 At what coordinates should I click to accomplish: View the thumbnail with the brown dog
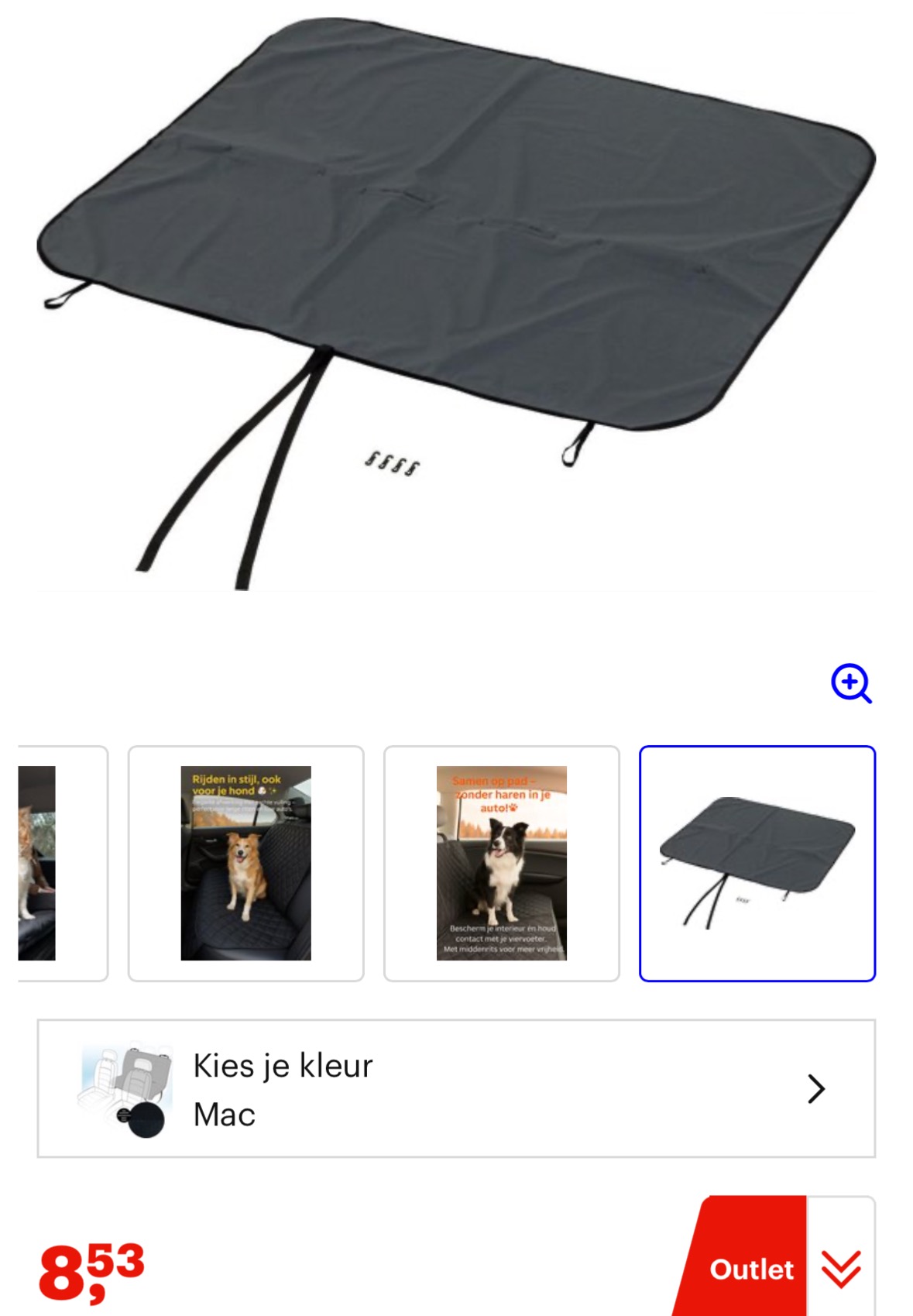tap(245, 863)
